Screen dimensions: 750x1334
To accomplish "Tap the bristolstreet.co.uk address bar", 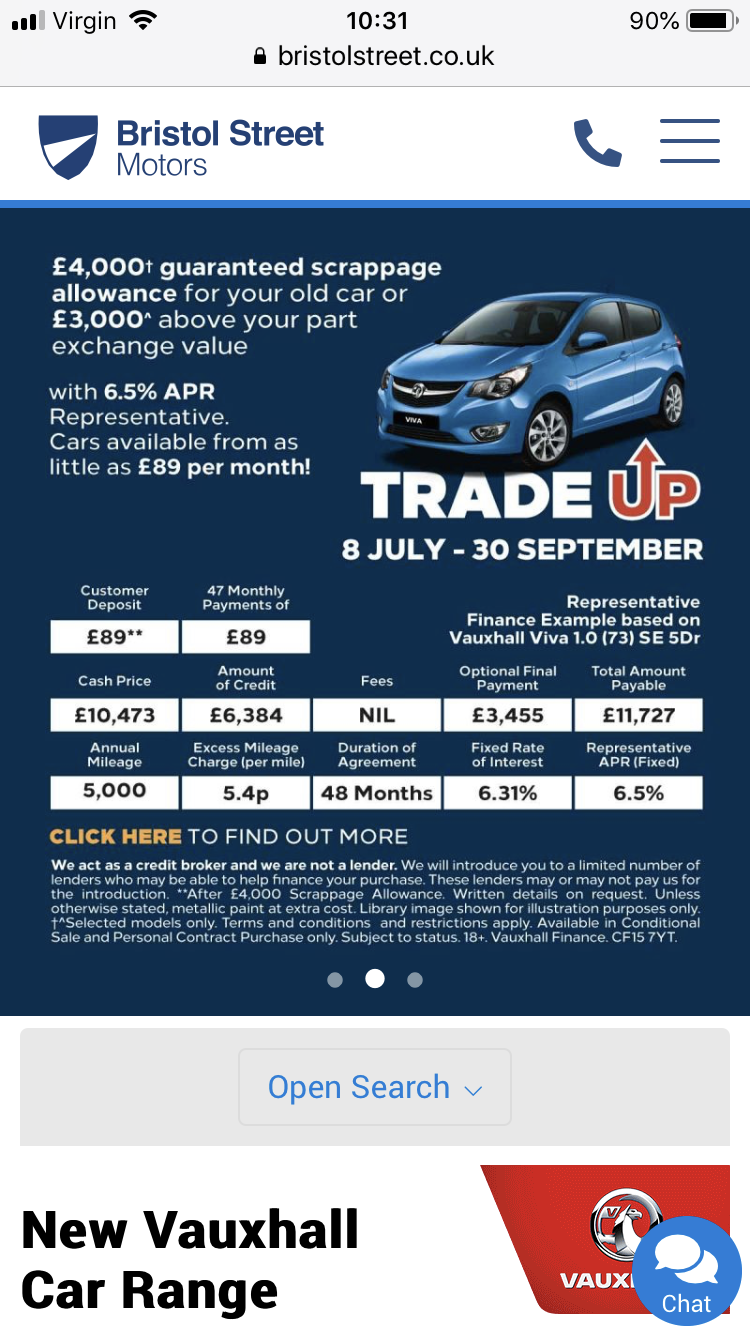I will tap(375, 56).
